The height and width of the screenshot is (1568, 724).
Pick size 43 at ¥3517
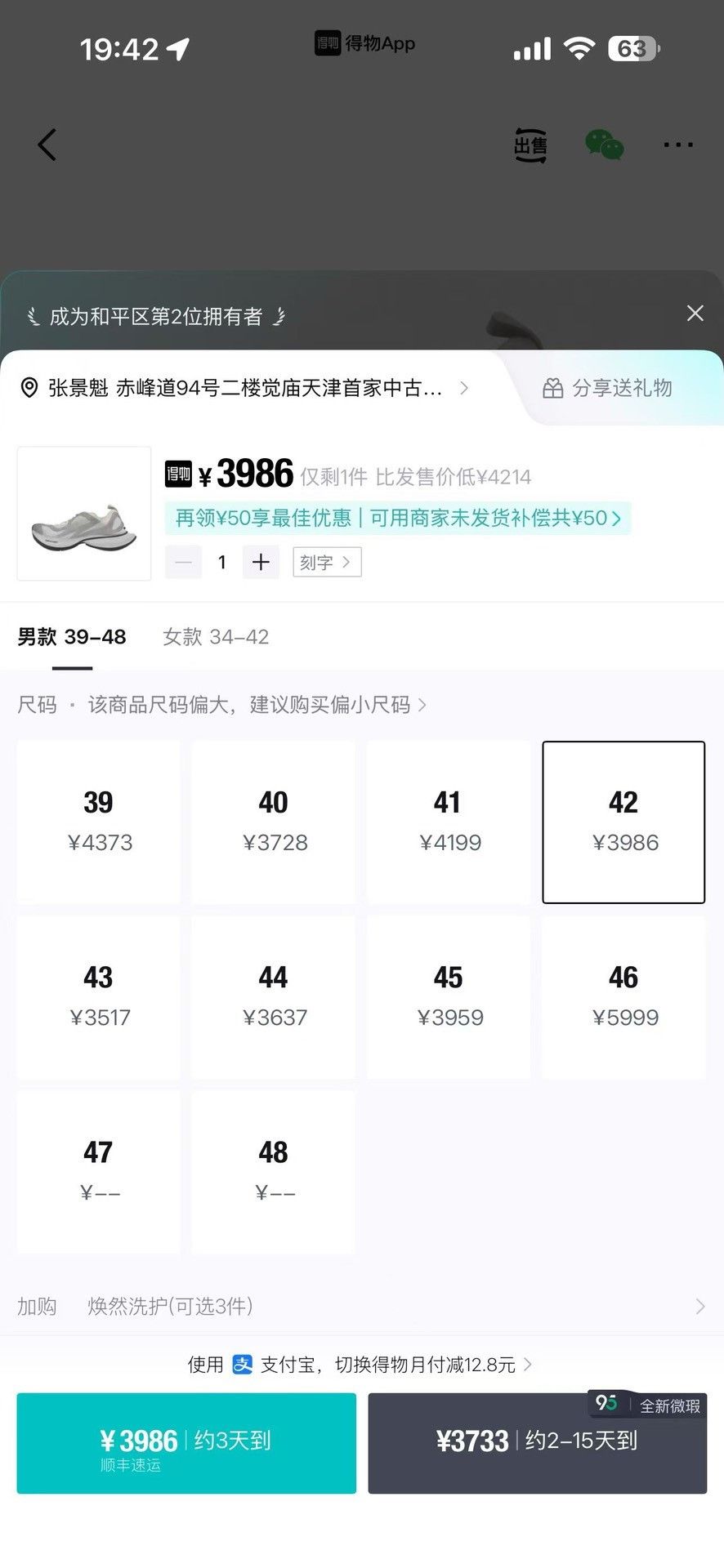pos(99,997)
